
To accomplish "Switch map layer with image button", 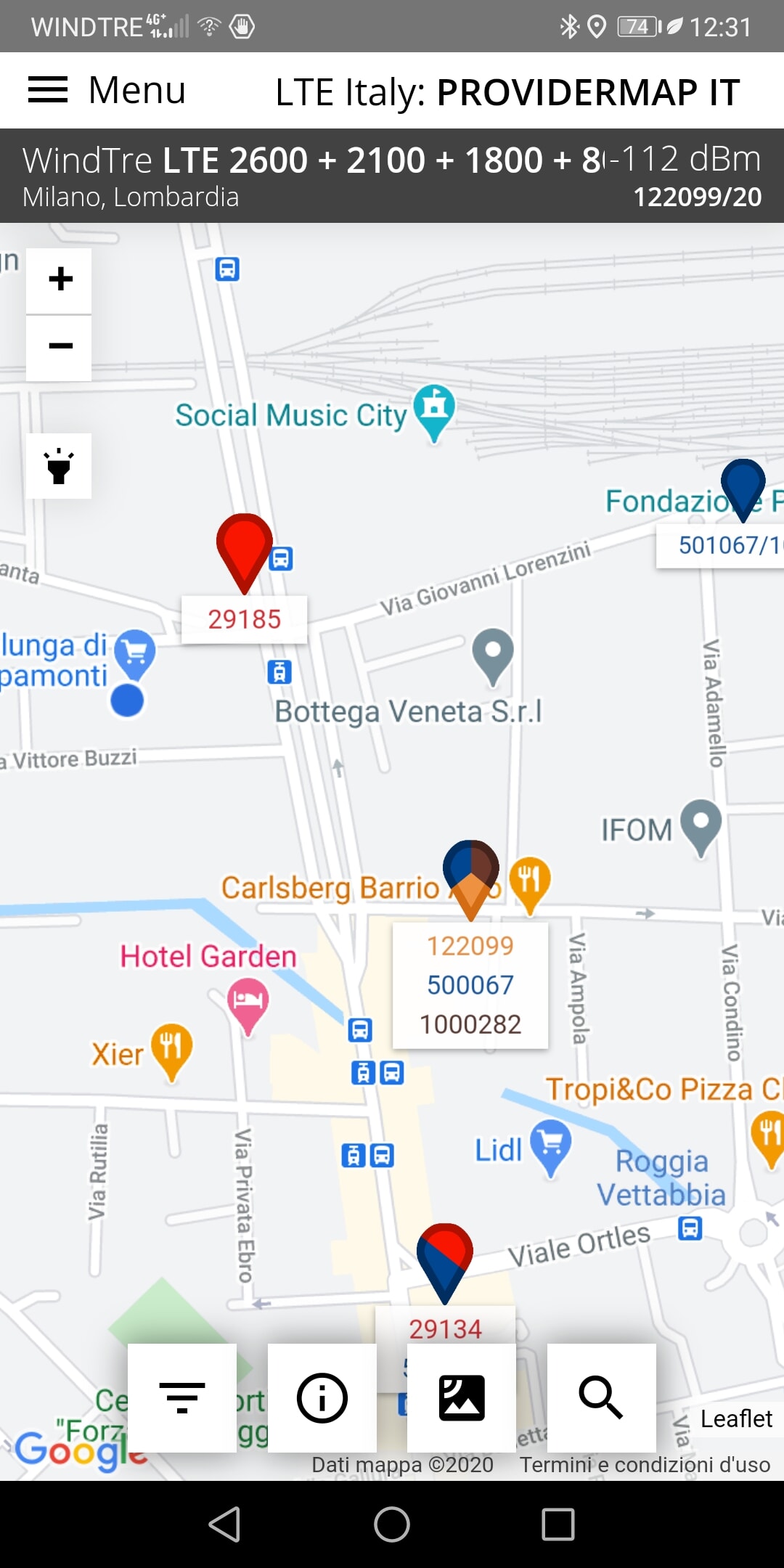I will coord(462,1397).
